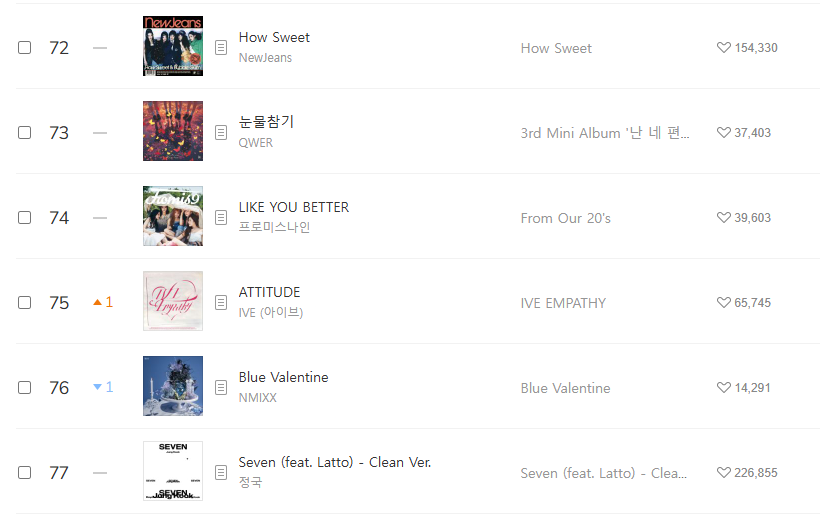This screenshot has height=518, width=820.
Task: Check the box for ATTITUDE
Action: click(x=25, y=303)
